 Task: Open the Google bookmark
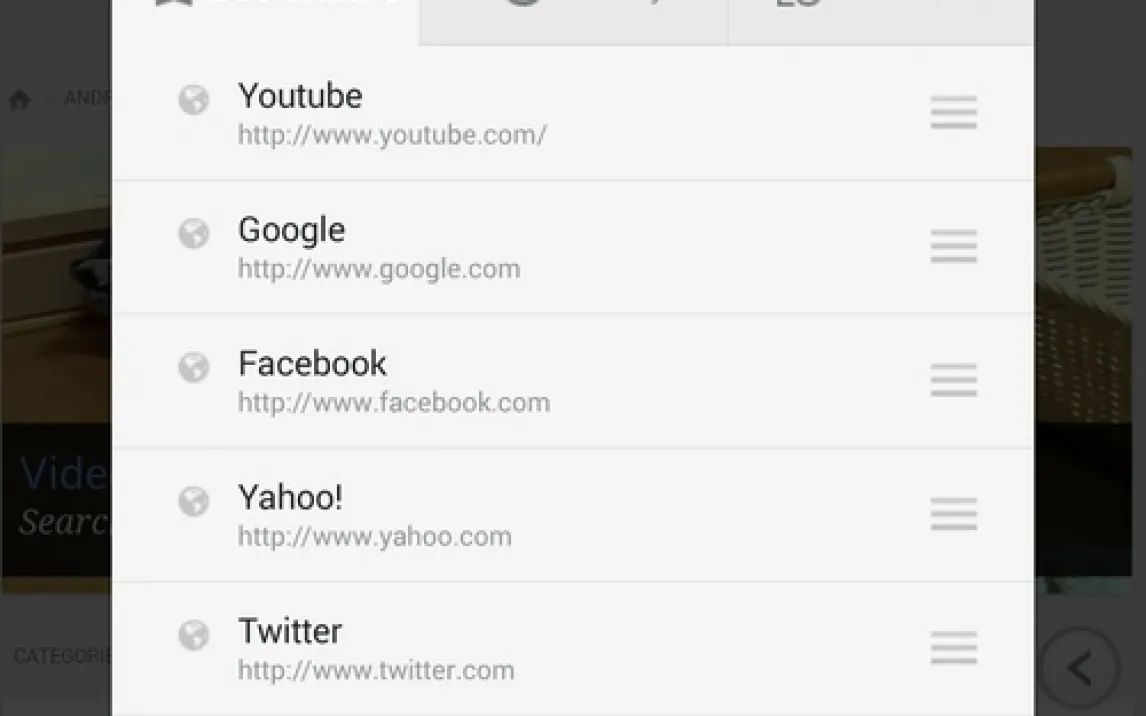(378, 247)
